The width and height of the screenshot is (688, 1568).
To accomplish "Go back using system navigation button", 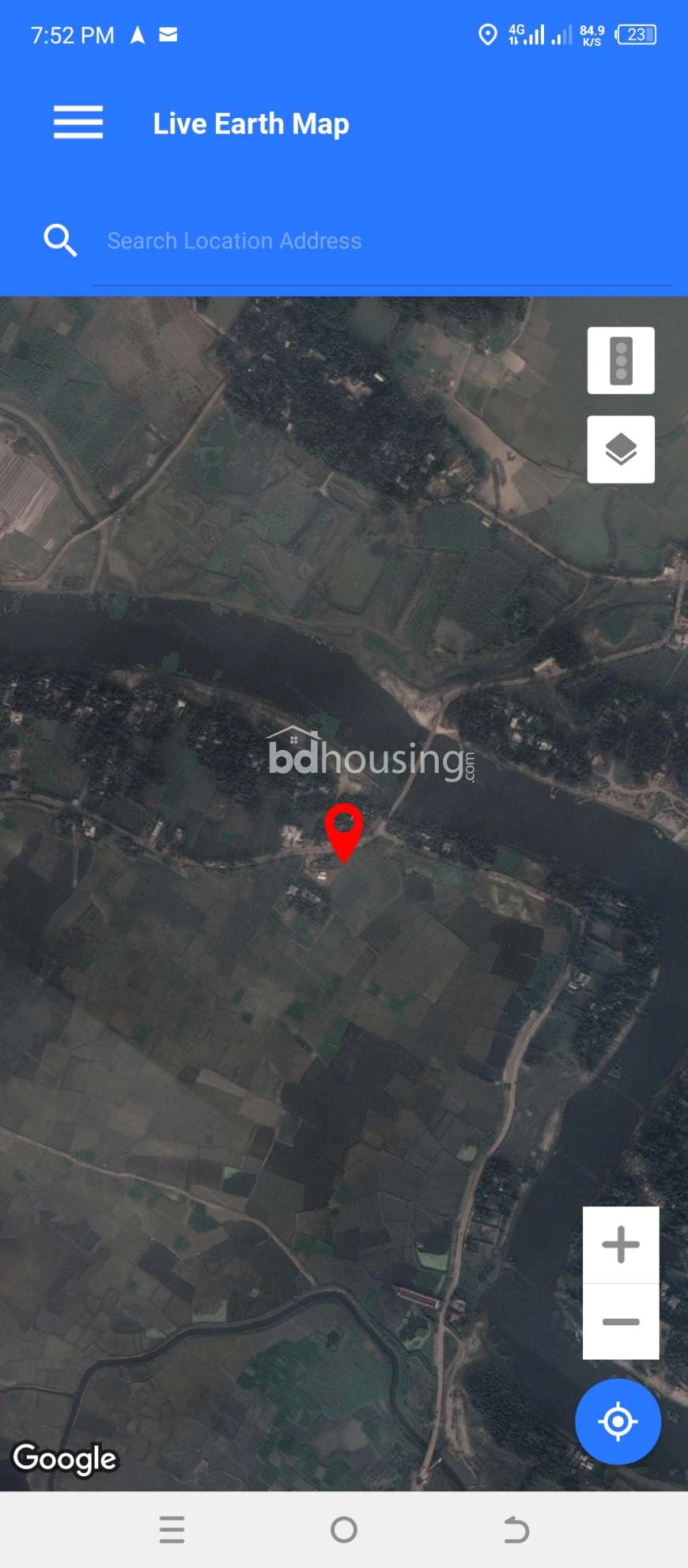I will (516, 1530).
